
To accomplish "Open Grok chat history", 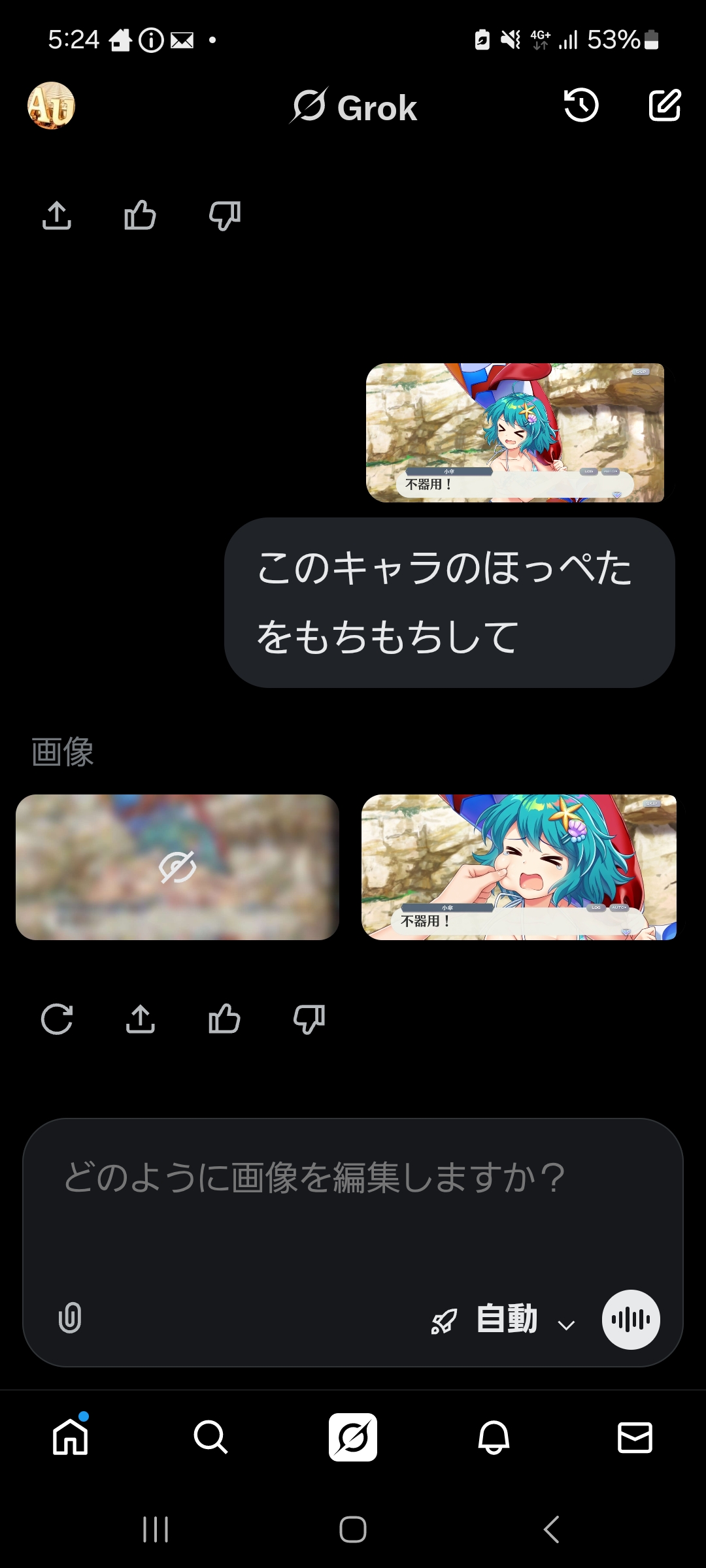I will (x=580, y=106).
